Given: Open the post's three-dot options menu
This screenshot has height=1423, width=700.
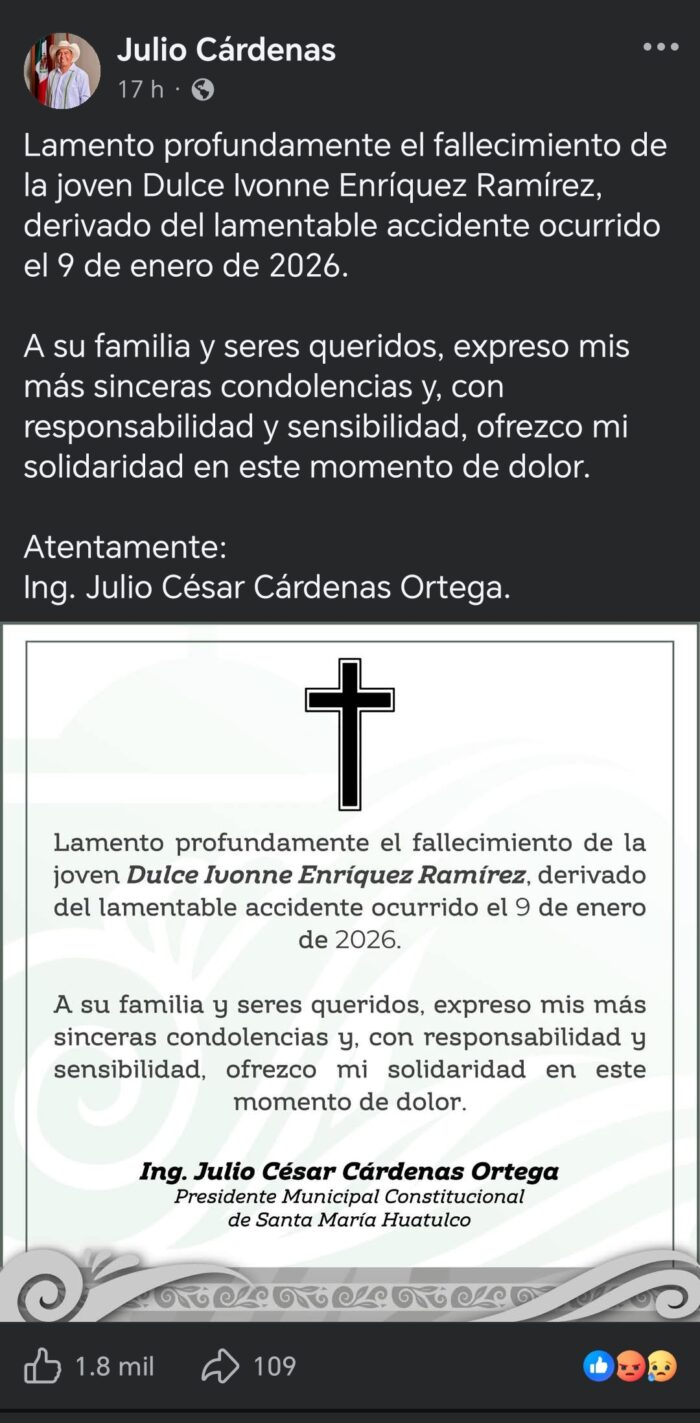Looking at the screenshot, I should (659, 47).
